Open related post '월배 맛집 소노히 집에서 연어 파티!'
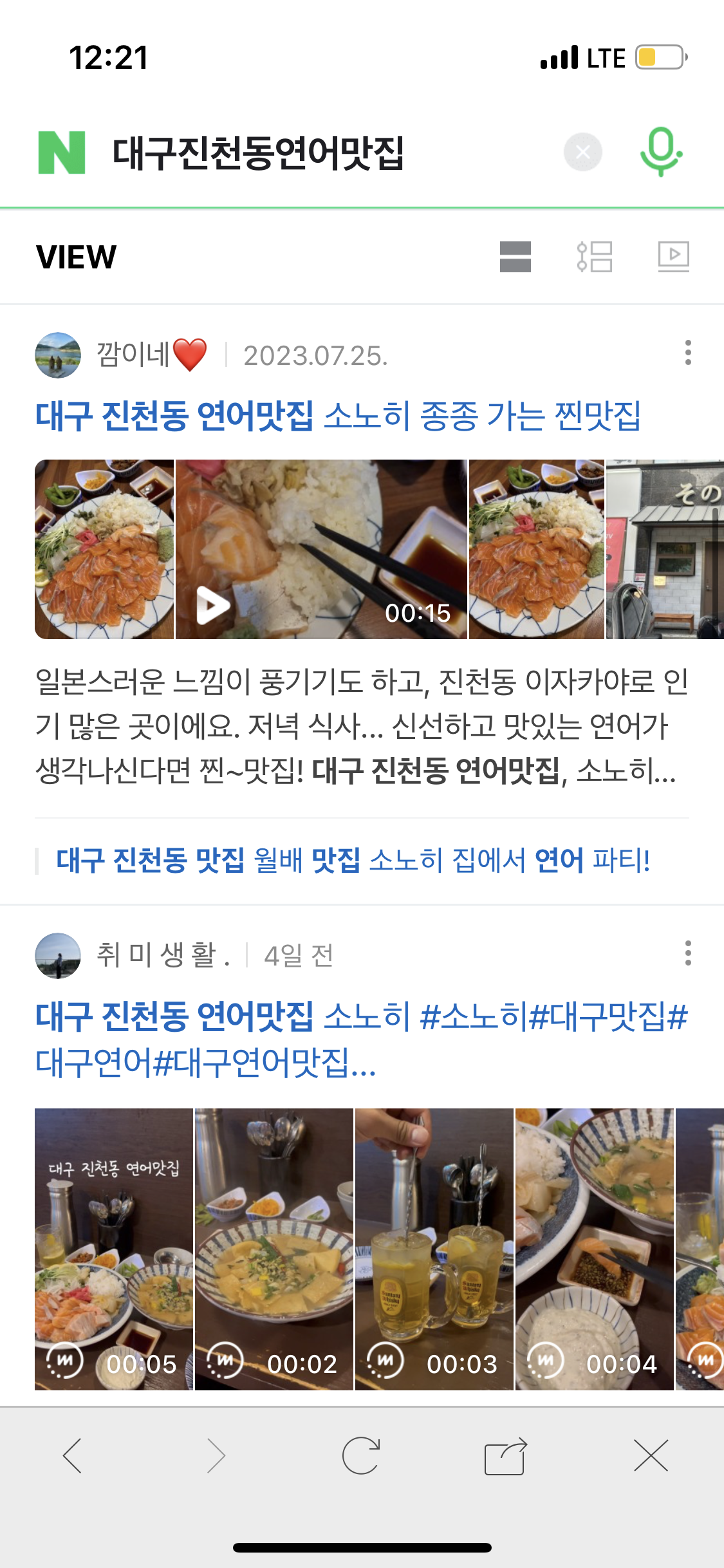This screenshot has height=1568, width=724. pyautogui.click(x=353, y=861)
